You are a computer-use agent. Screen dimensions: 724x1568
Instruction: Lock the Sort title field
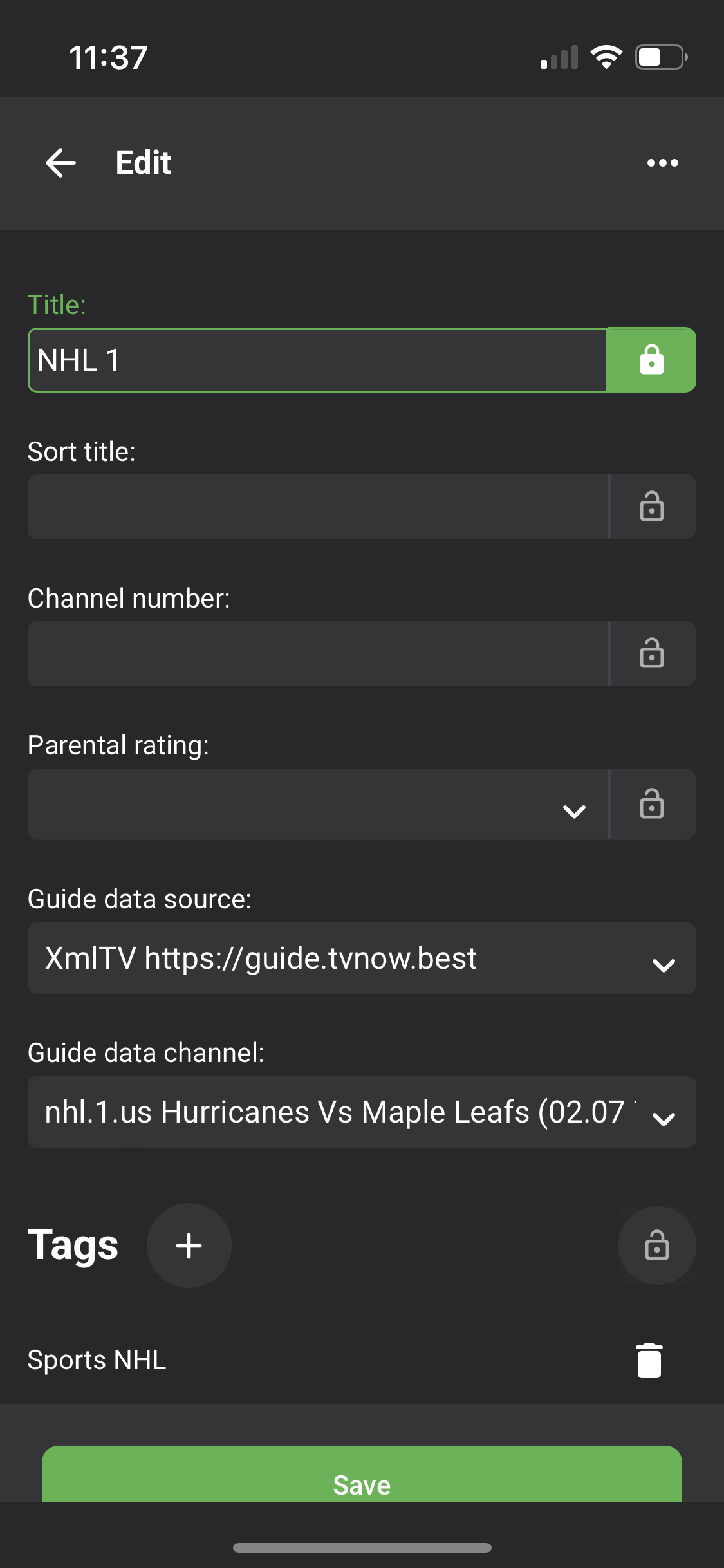pyautogui.click(x=651, y=507)
